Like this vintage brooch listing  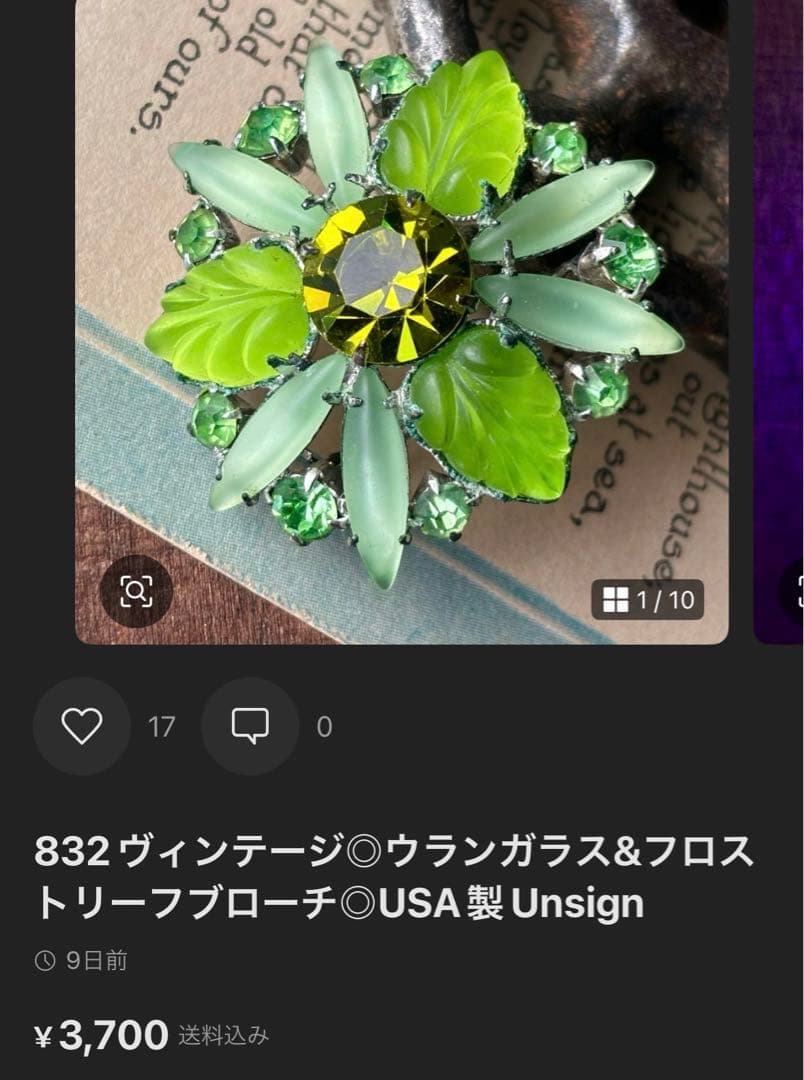(x=82, y=726)
